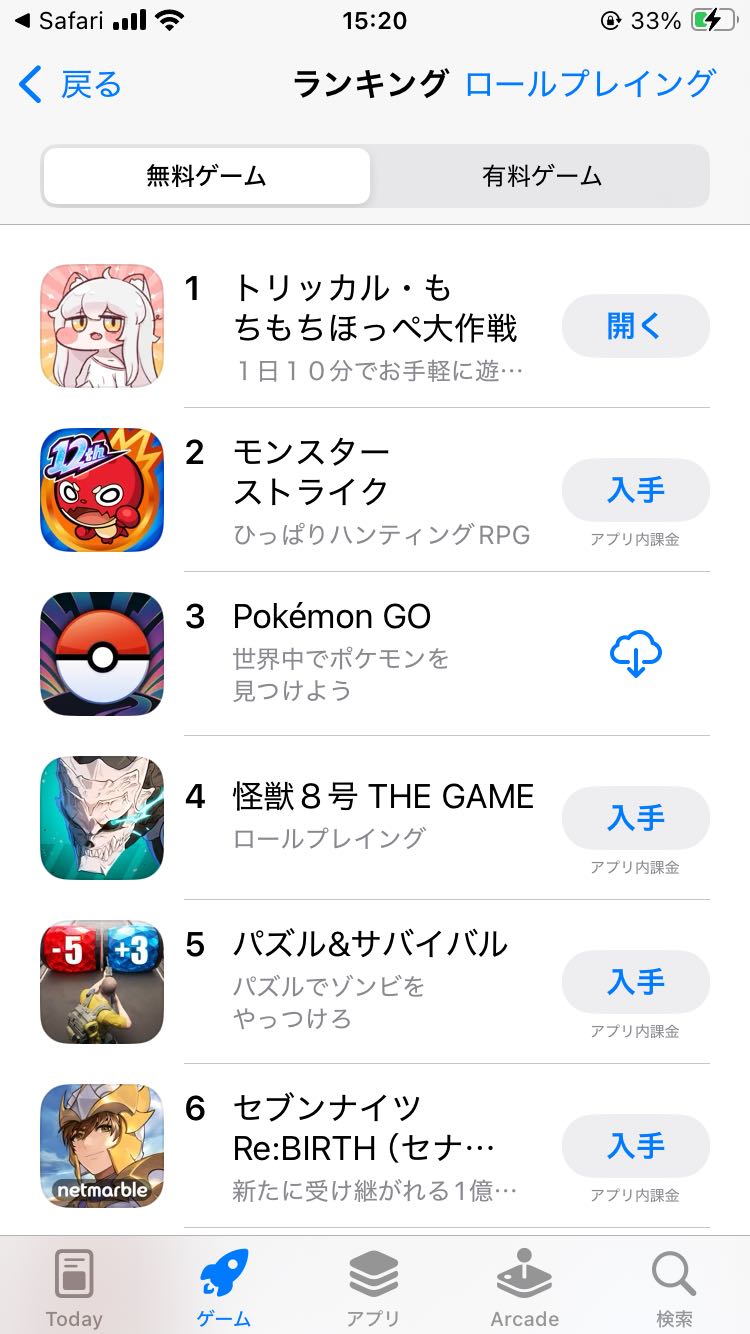Viewport: 750px width, 1334px height.
Task: Select the 無料ゲーム segment
Action: point(206,177)
